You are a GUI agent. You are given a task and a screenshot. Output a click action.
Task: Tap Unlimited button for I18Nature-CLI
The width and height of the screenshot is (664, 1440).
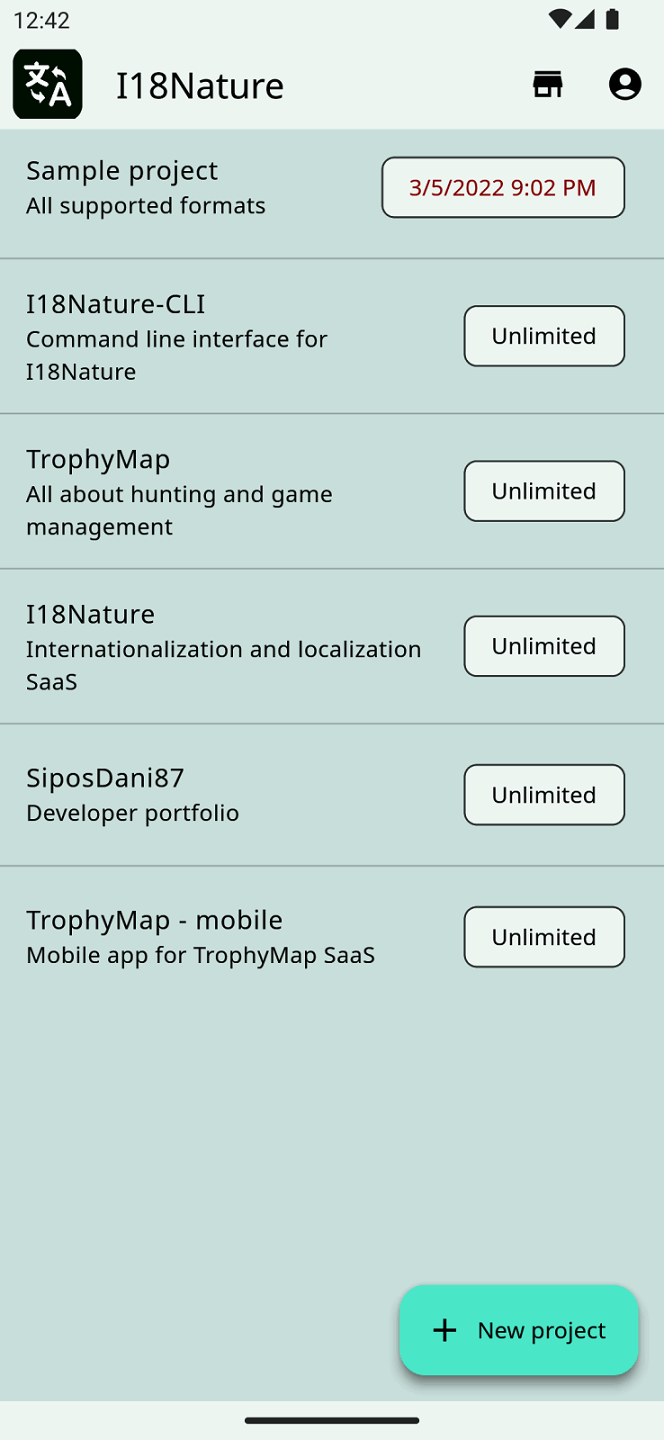point(544,336)
